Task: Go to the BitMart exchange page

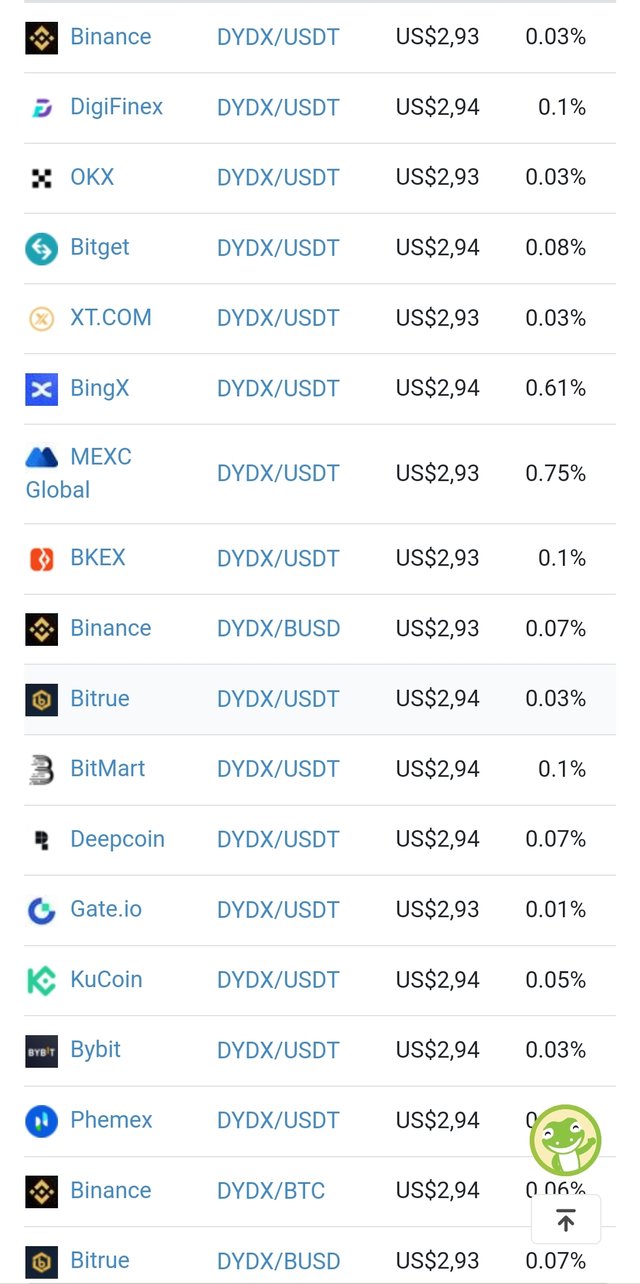Action: (107, 769)
